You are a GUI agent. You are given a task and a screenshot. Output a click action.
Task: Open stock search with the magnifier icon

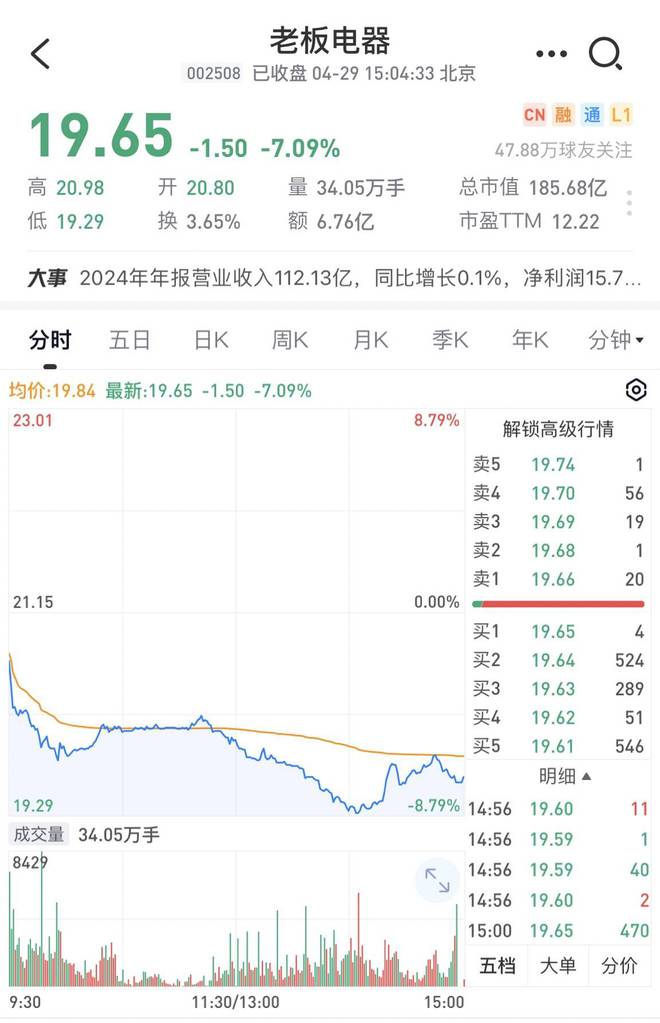coord(605,54)
